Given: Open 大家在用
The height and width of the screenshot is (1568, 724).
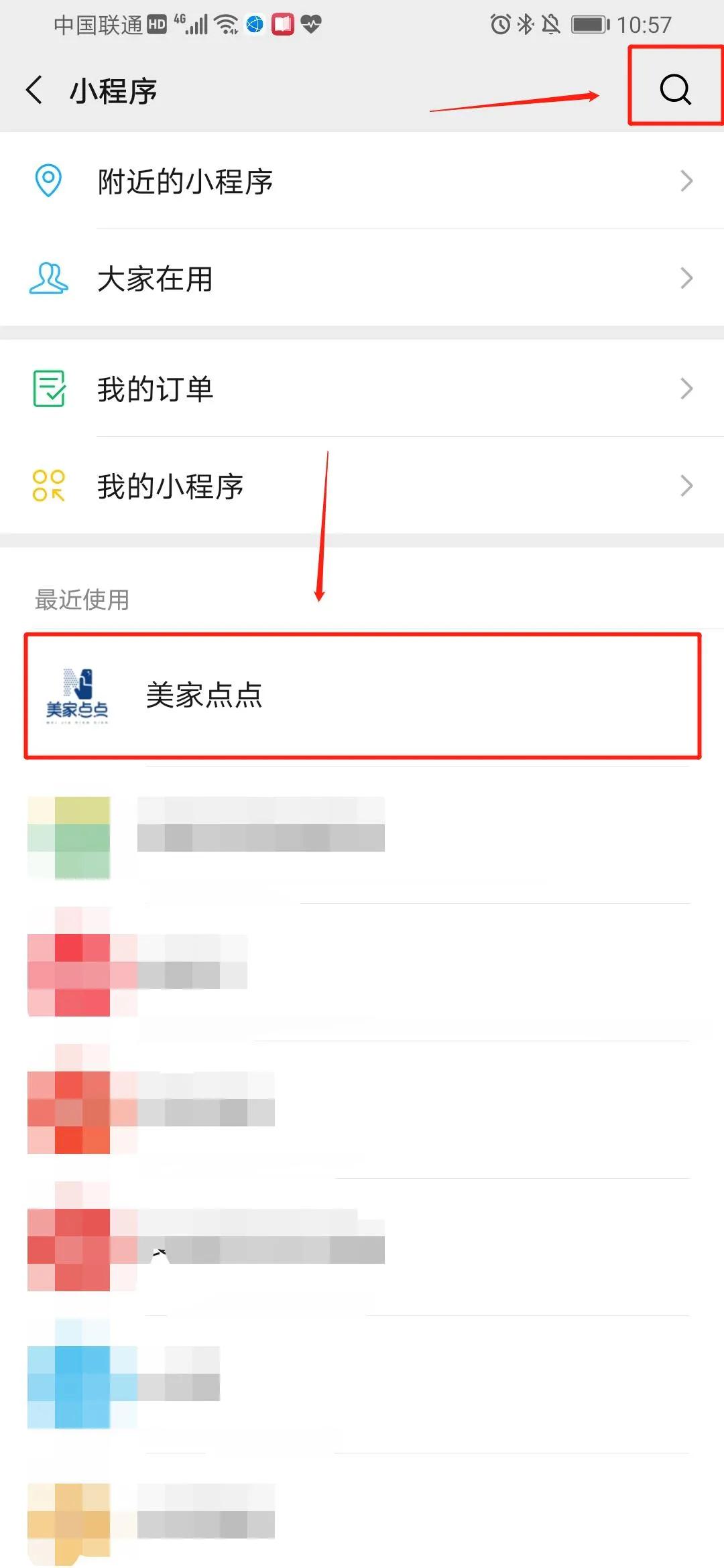Looking at the screenshot, I should pyautogui.click(x=362, y=279).
